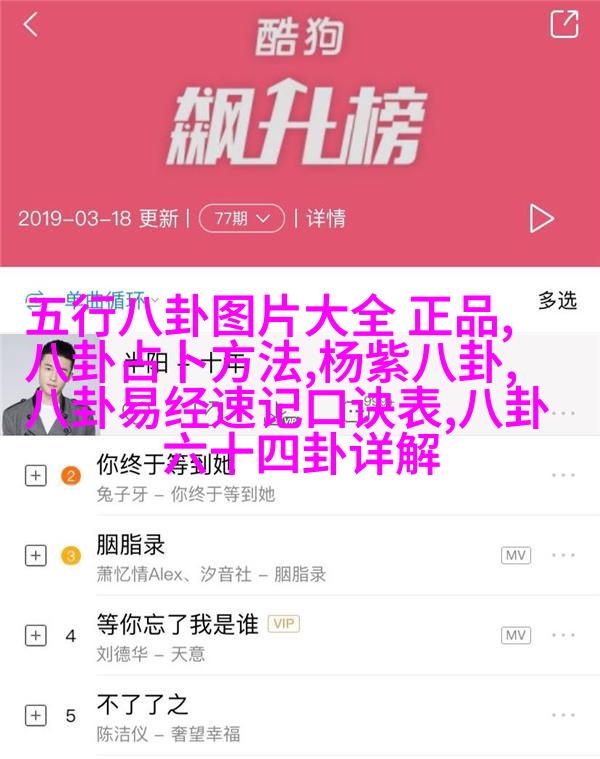600x759 pixels.
Task: Watch the MV for 胭脂录
Action: [515, 555]
